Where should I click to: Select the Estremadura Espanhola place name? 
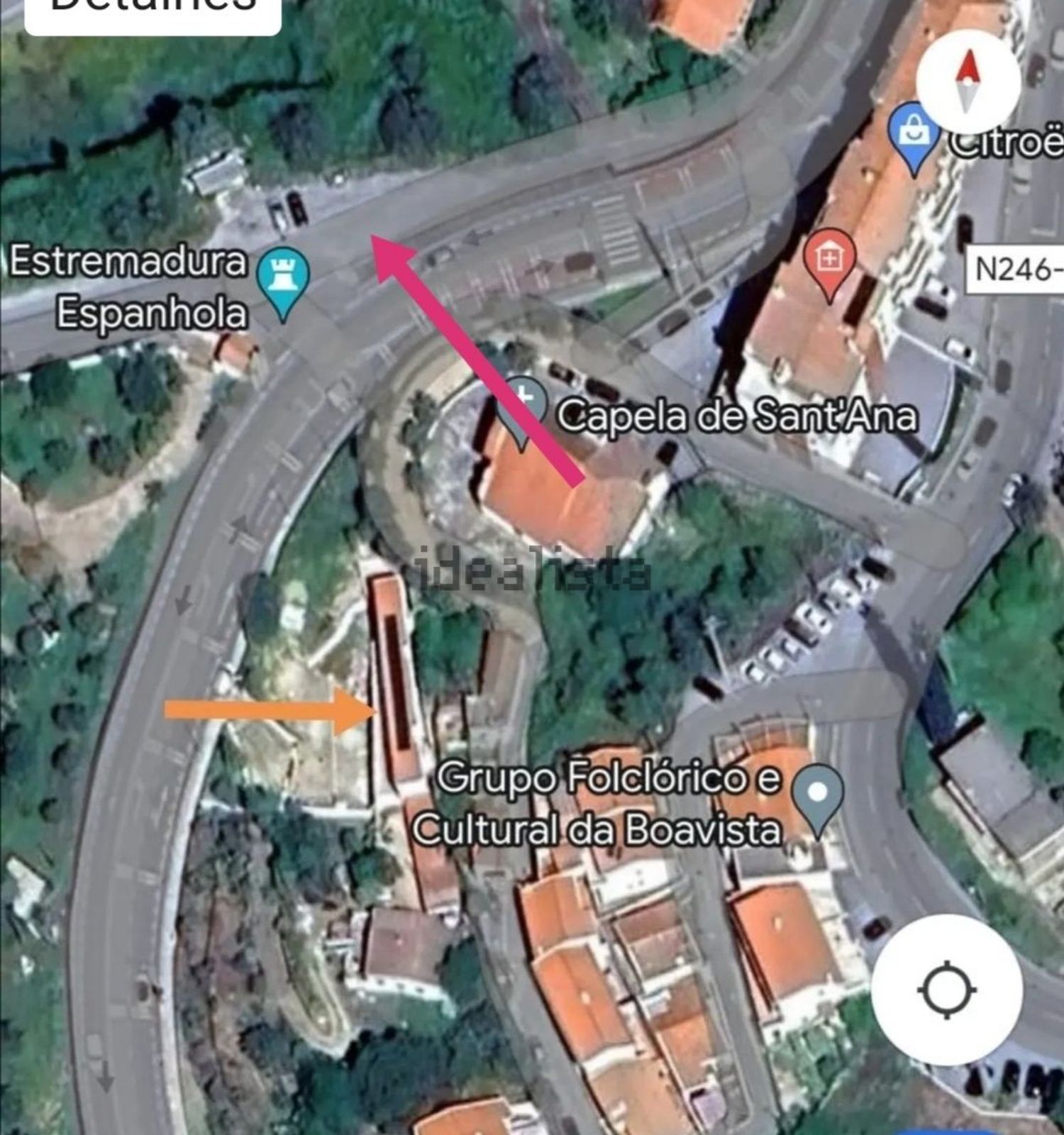pos(128,284)
